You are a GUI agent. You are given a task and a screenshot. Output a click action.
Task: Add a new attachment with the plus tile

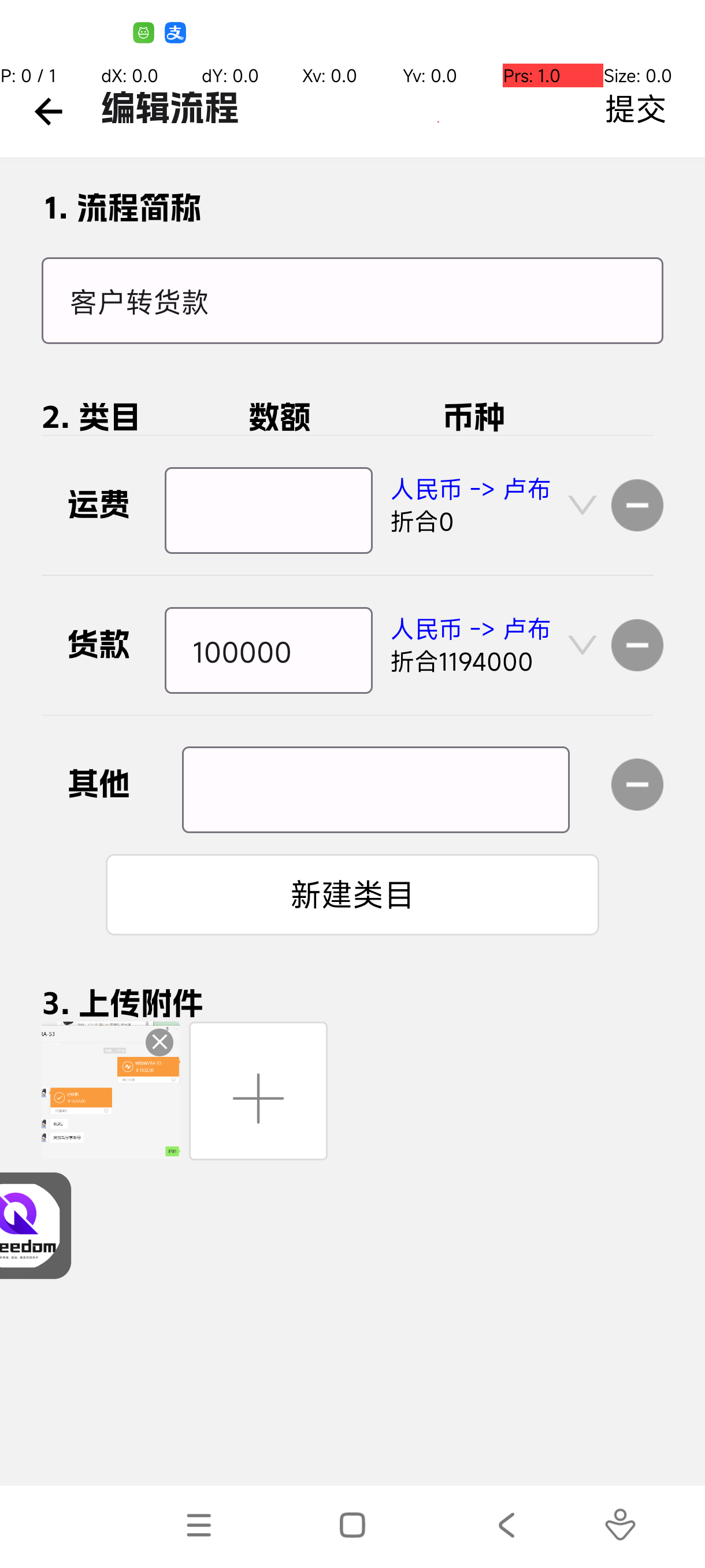[258, 1091]
